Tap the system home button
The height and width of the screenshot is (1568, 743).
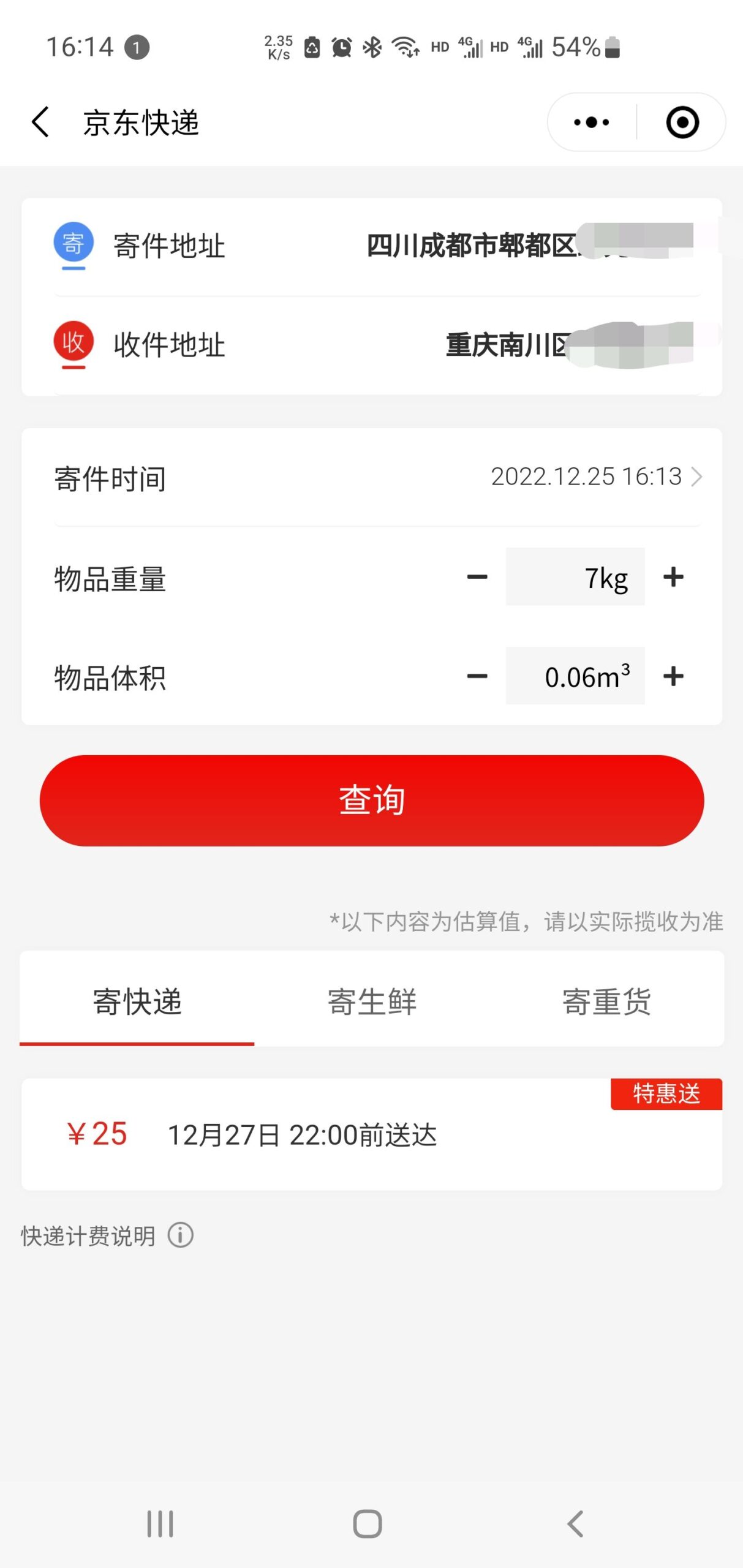[x=368, y=1524]
